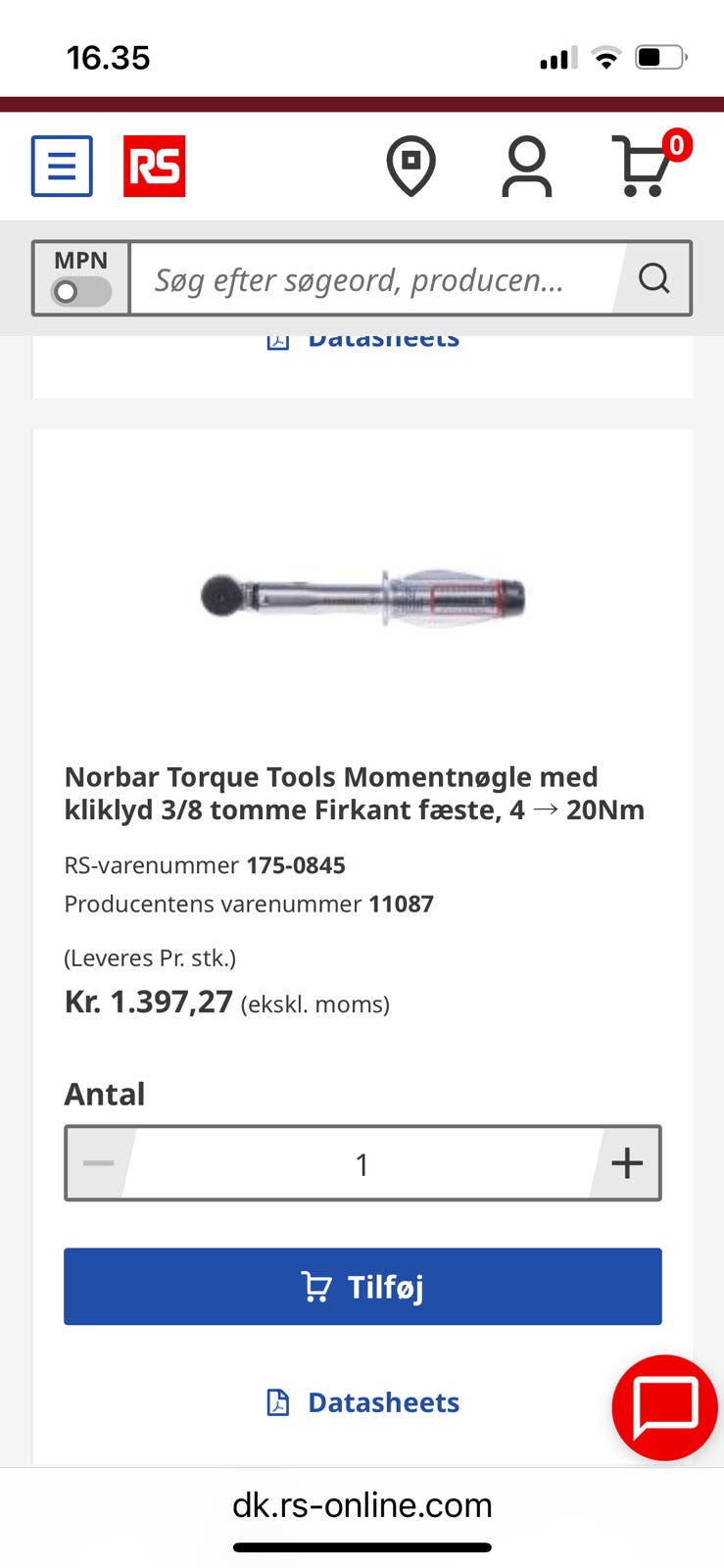Increase quantity with plus button
The image size is (724, 1568).
point(627,1163)
